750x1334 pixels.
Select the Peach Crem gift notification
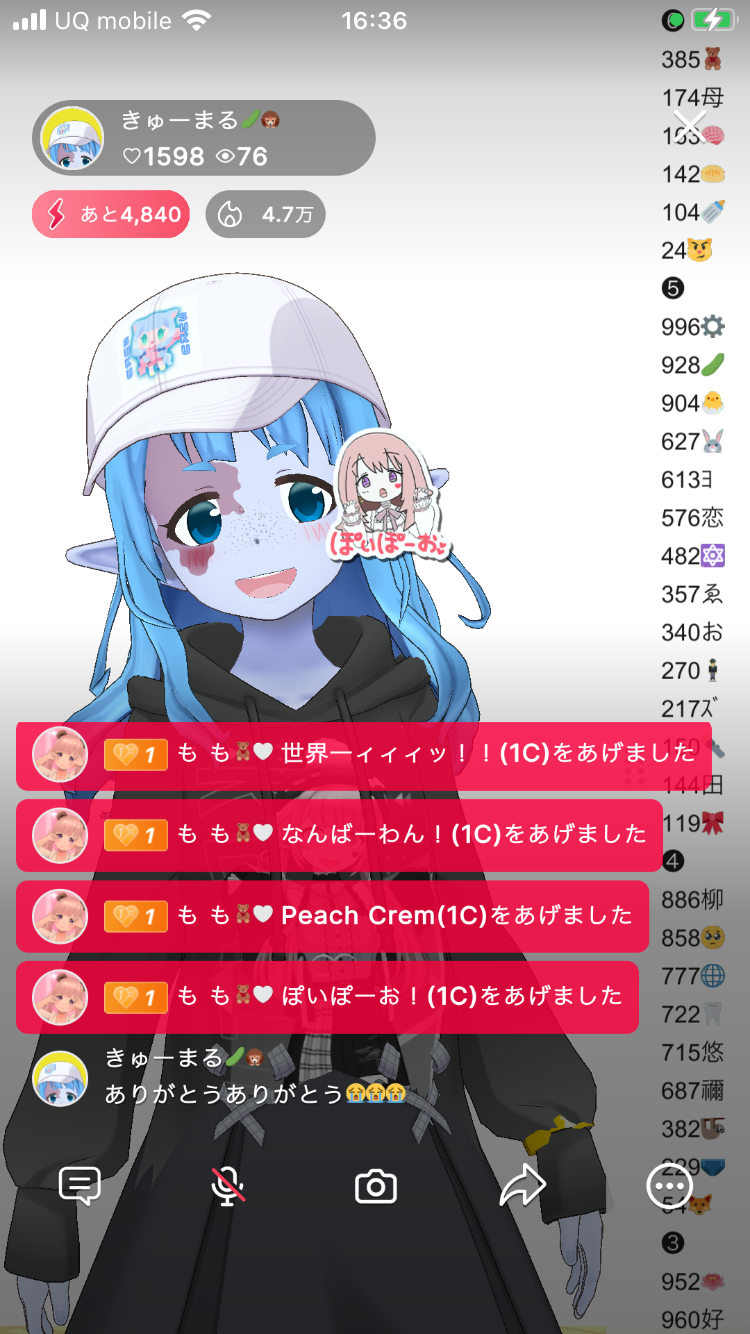coord(332,916)
